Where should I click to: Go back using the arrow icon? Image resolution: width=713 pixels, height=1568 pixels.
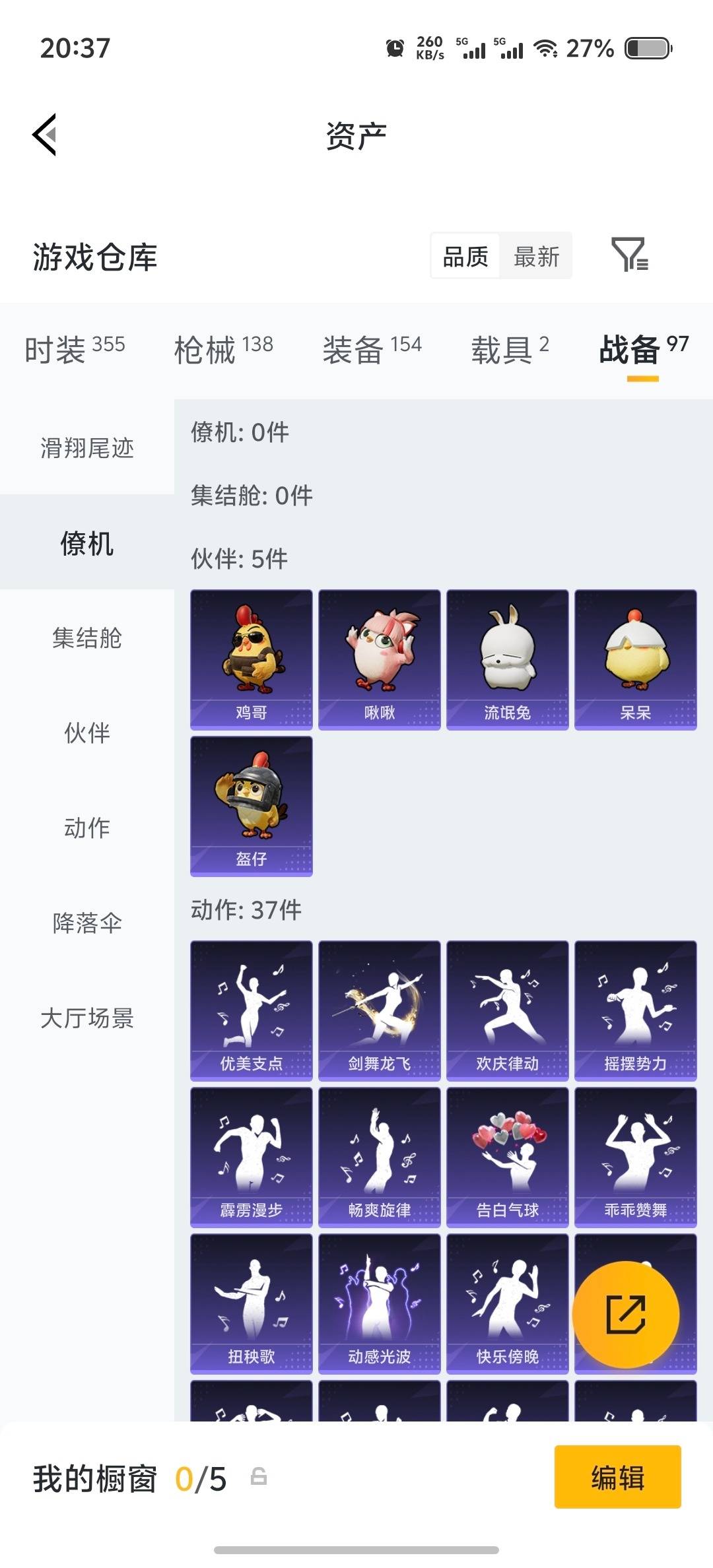tap(44, 135)
